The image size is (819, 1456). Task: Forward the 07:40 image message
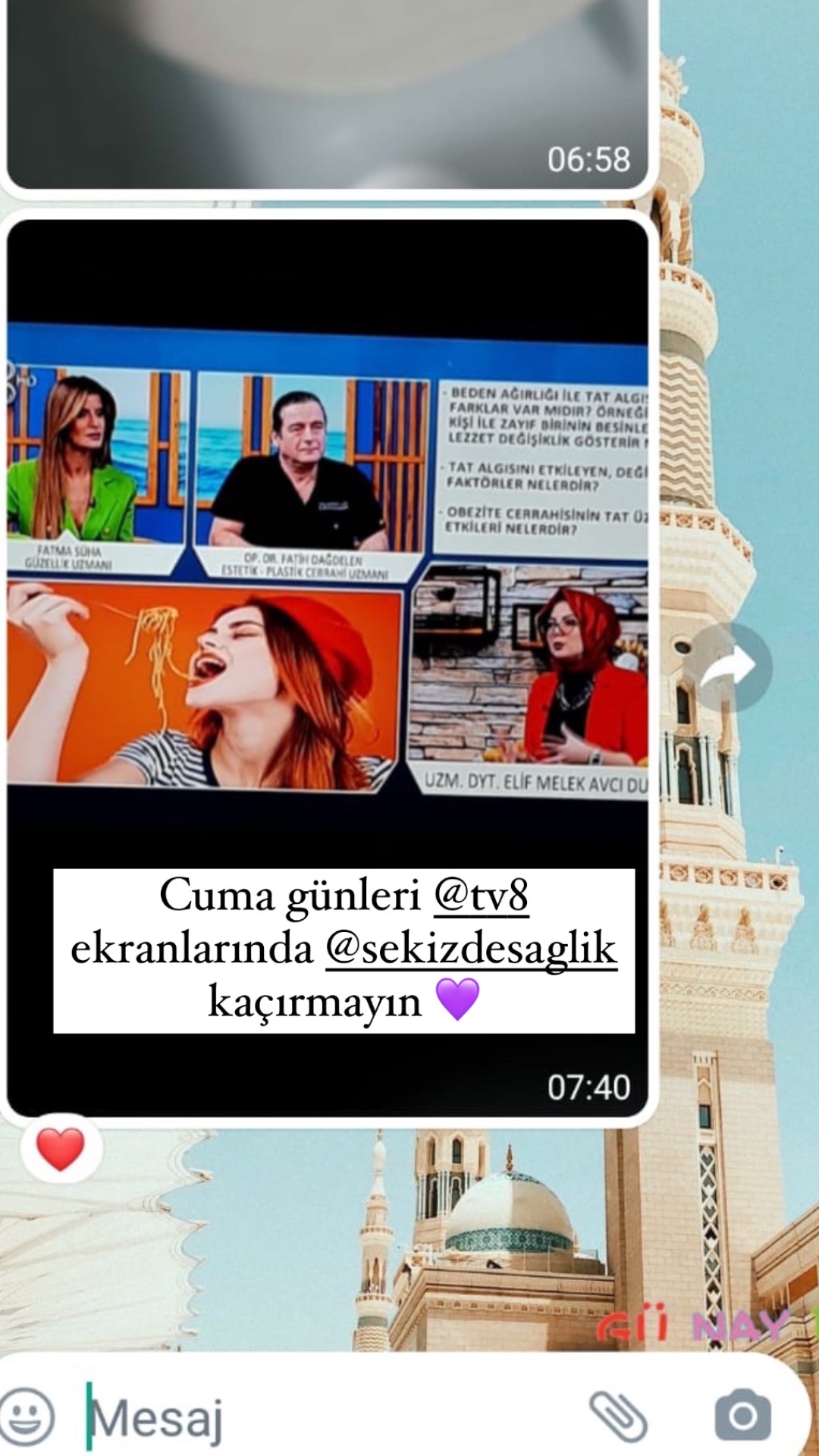(729, 667)
